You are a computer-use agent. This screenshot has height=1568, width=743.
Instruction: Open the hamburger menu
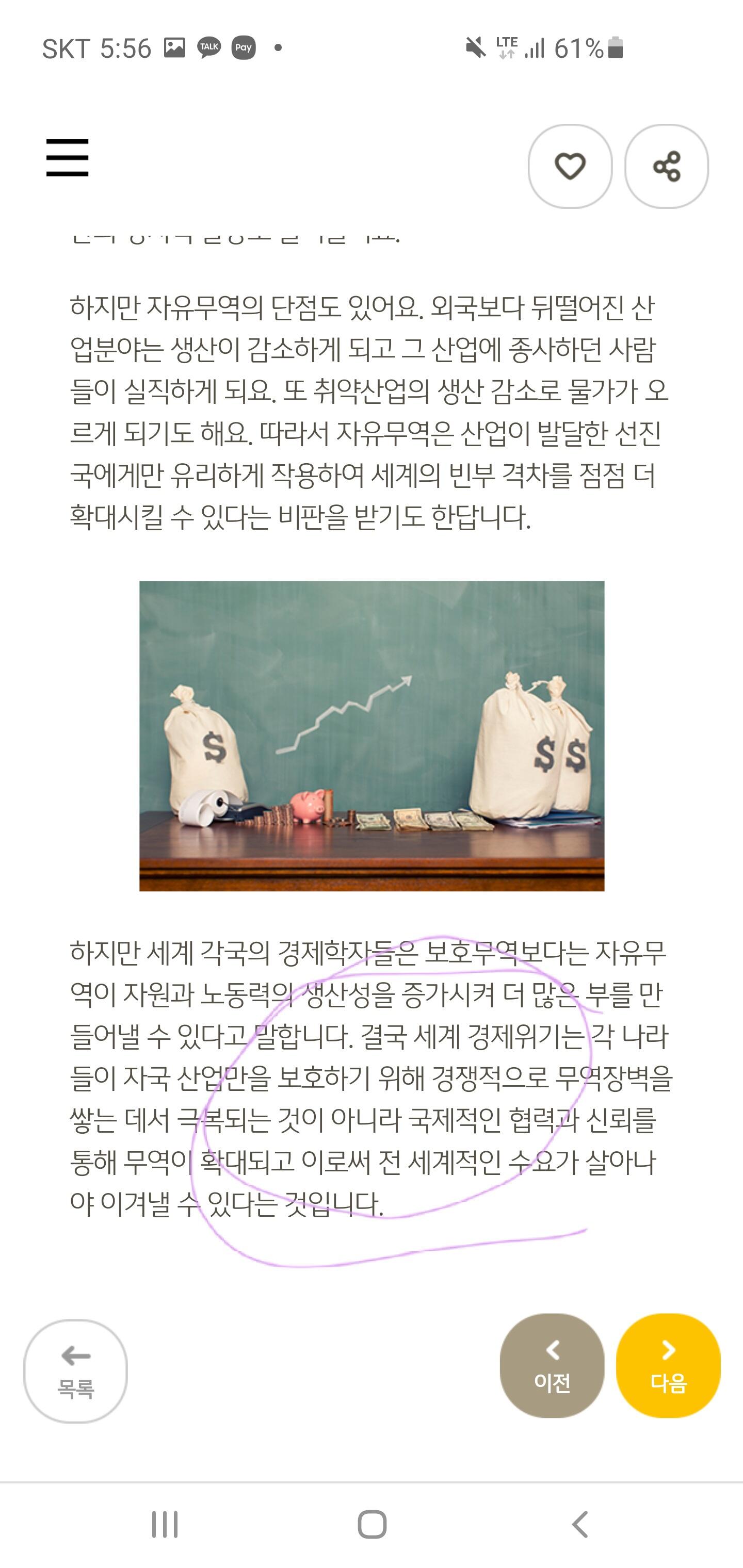[x=67, y=158]
